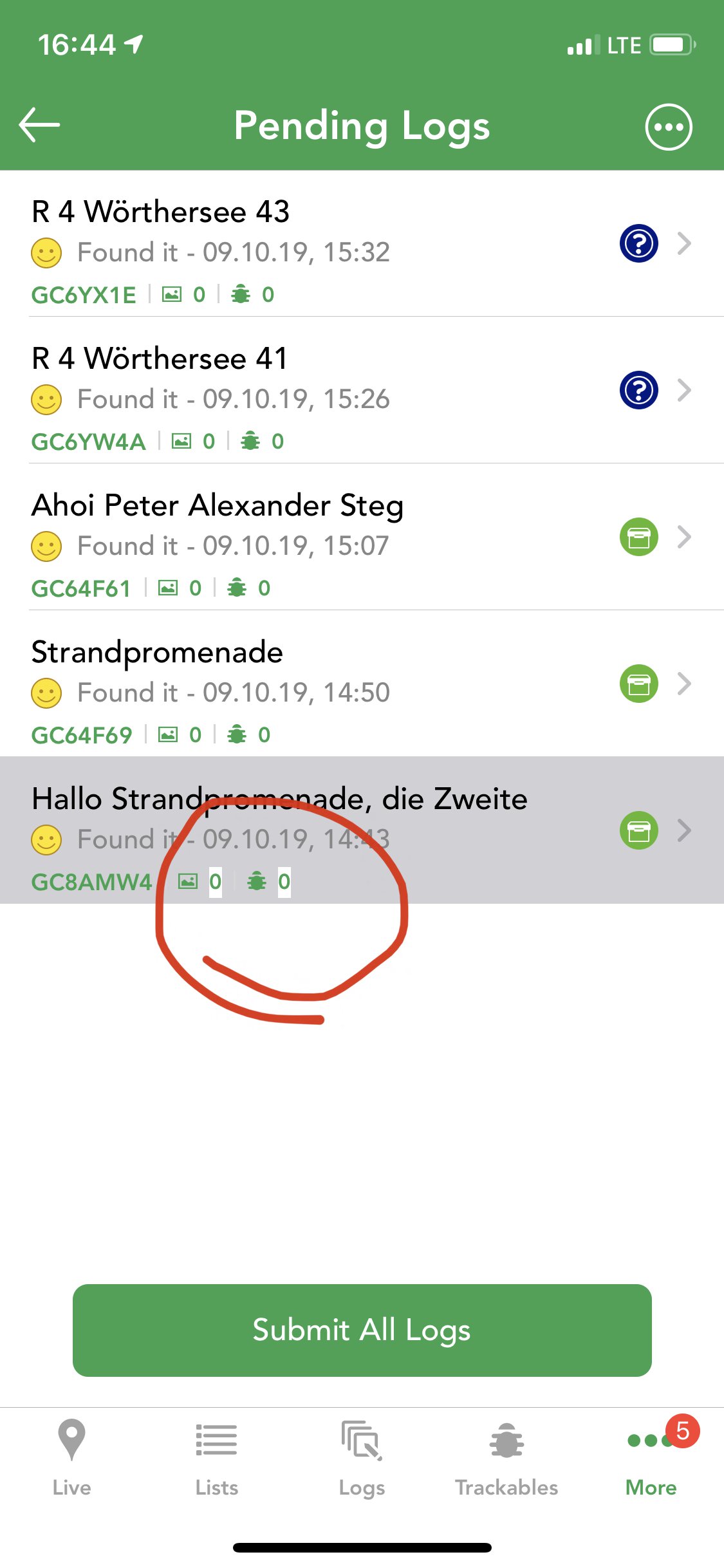724x1568 pixels.
Task: Go back using the arrow
Action: coord(39,125)
